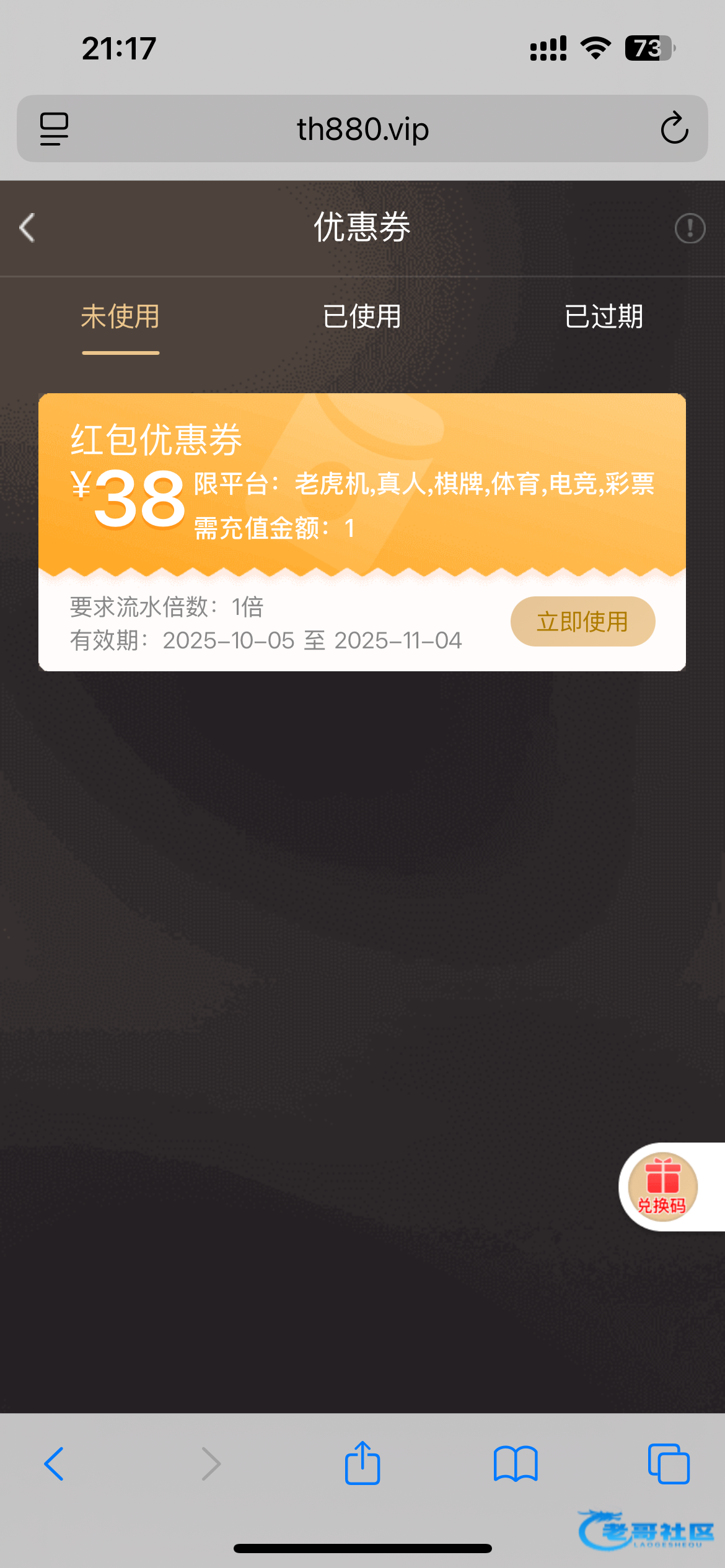This screenshot has width=725, height=1568.
Task: Open the 兑换码 gift button
Action: [663, 1187]
